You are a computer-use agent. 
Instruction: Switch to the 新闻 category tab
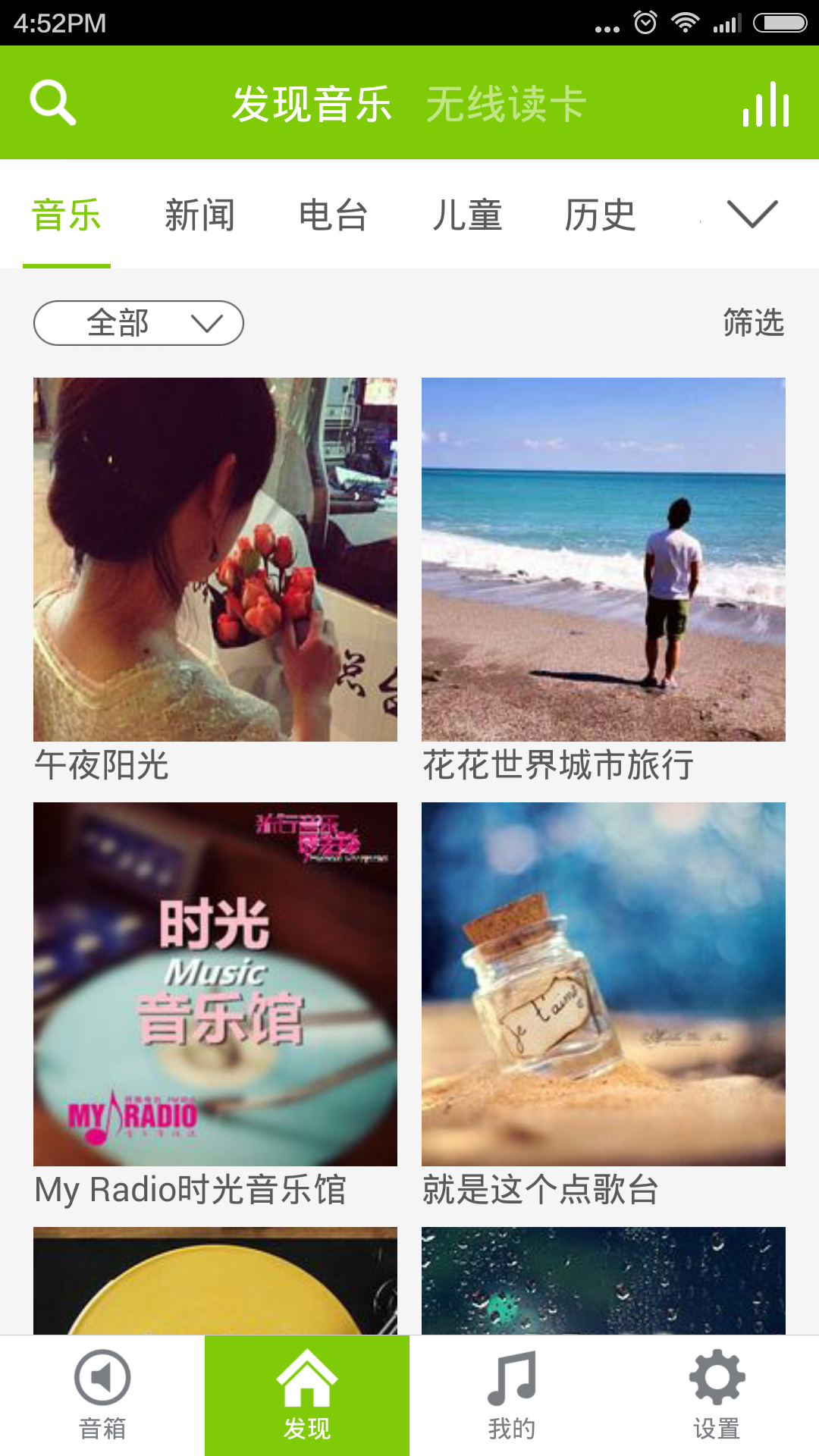[x=200, y=215]
